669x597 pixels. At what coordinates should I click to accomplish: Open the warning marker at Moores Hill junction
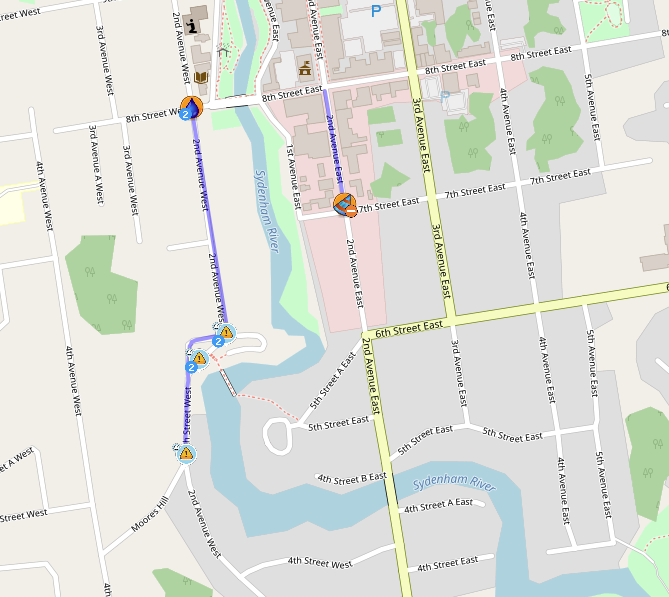pyautogui.click(x=186, y=454)
